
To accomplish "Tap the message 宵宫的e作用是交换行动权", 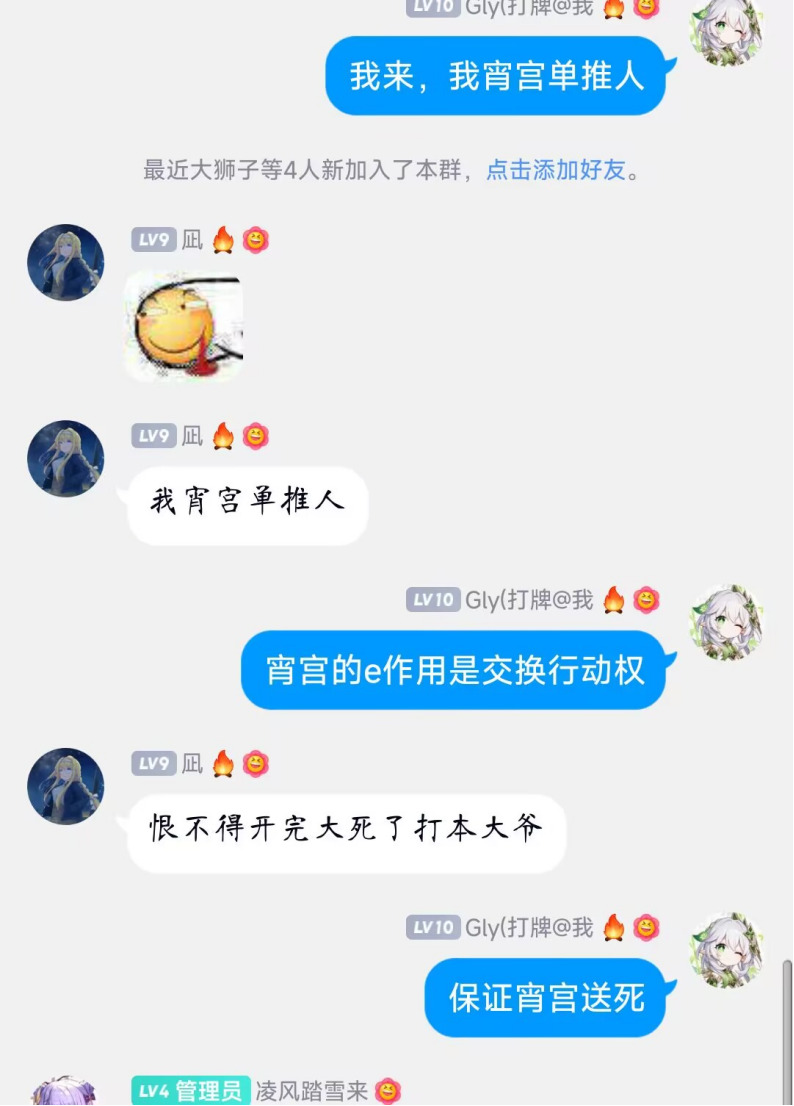I will point(454,670).
